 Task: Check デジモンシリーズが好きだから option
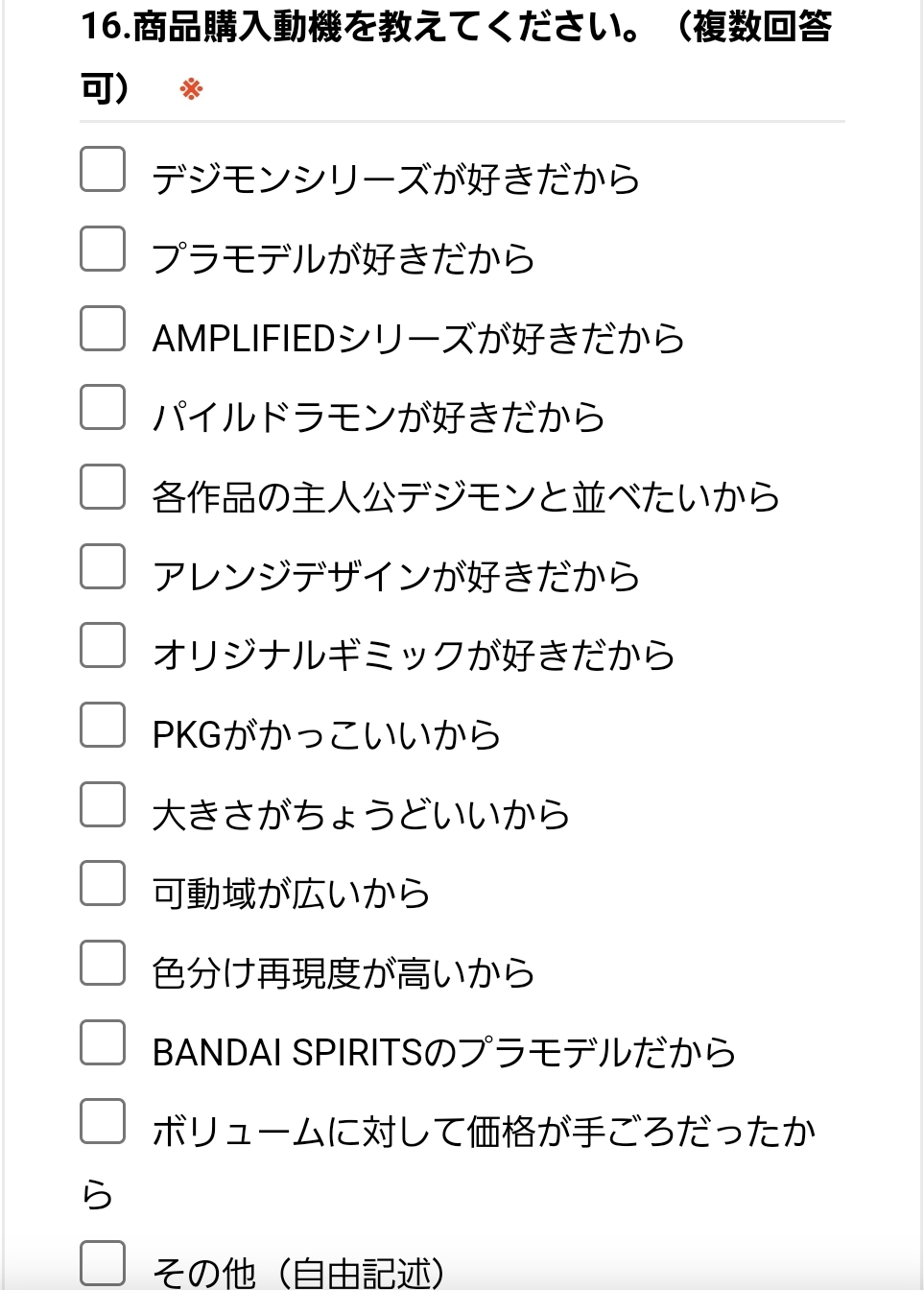click(103, 170)
